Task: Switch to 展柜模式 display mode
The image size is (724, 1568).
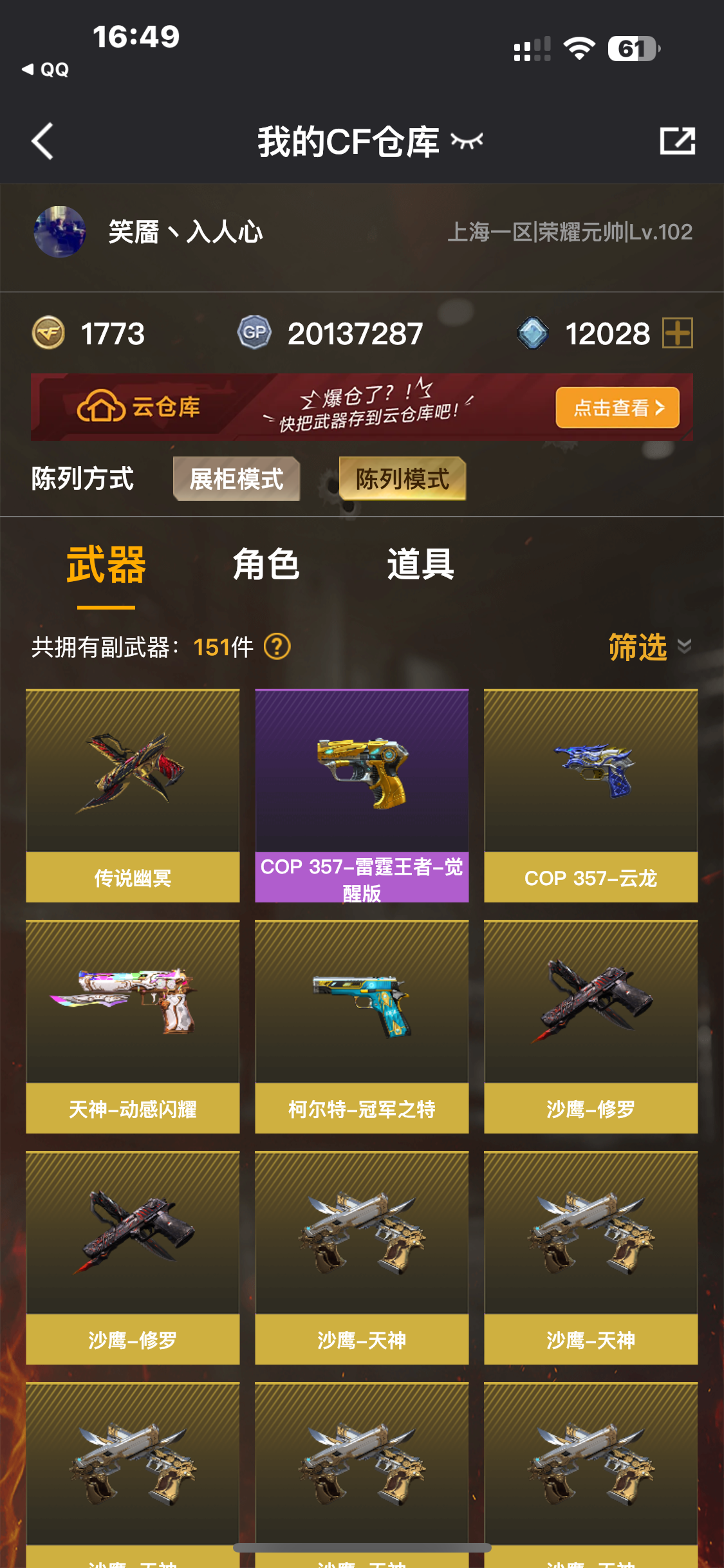Action: point(236,479)
